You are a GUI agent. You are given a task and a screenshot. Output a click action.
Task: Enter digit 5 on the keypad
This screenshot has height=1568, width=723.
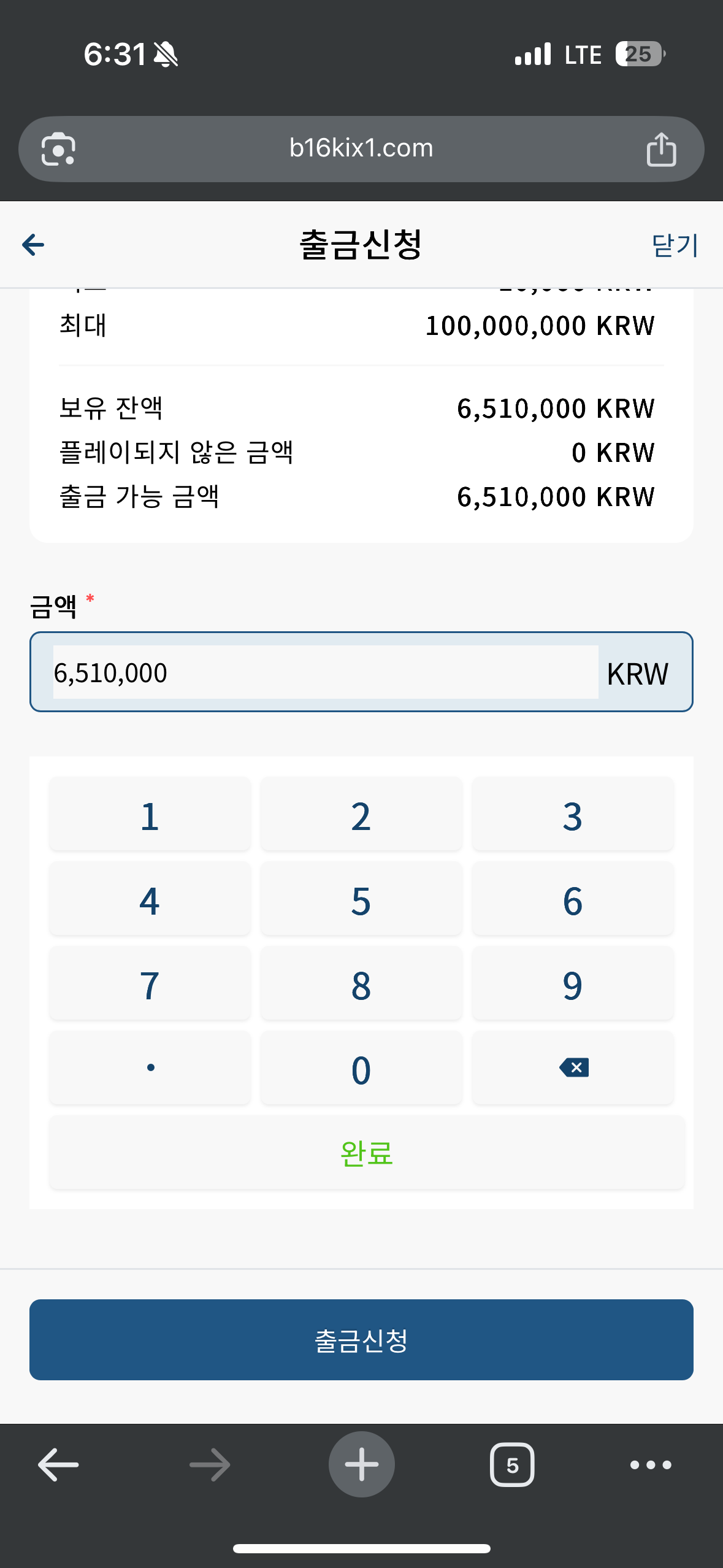pyautogui.click(x=361, y=901)
